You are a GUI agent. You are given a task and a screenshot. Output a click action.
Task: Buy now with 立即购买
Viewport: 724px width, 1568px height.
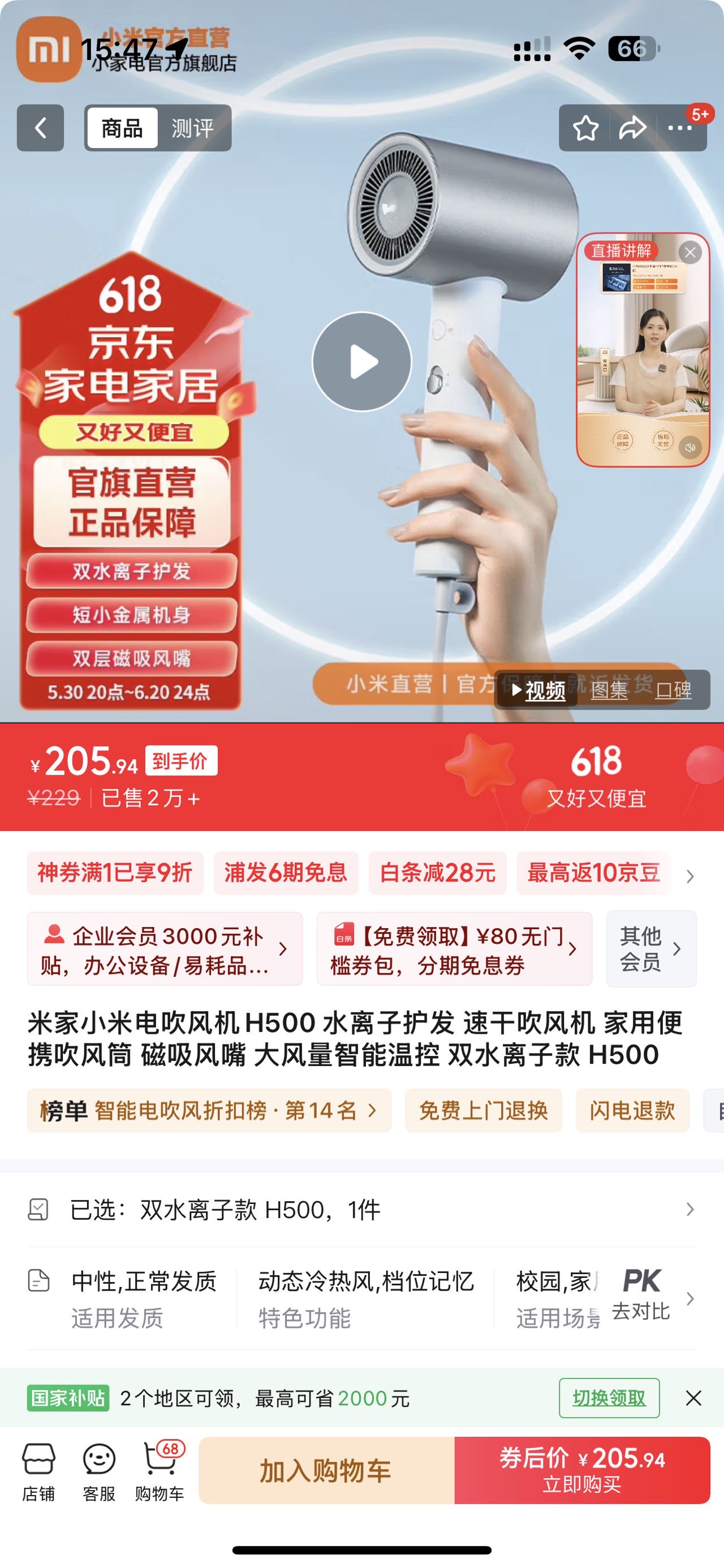582,1471
